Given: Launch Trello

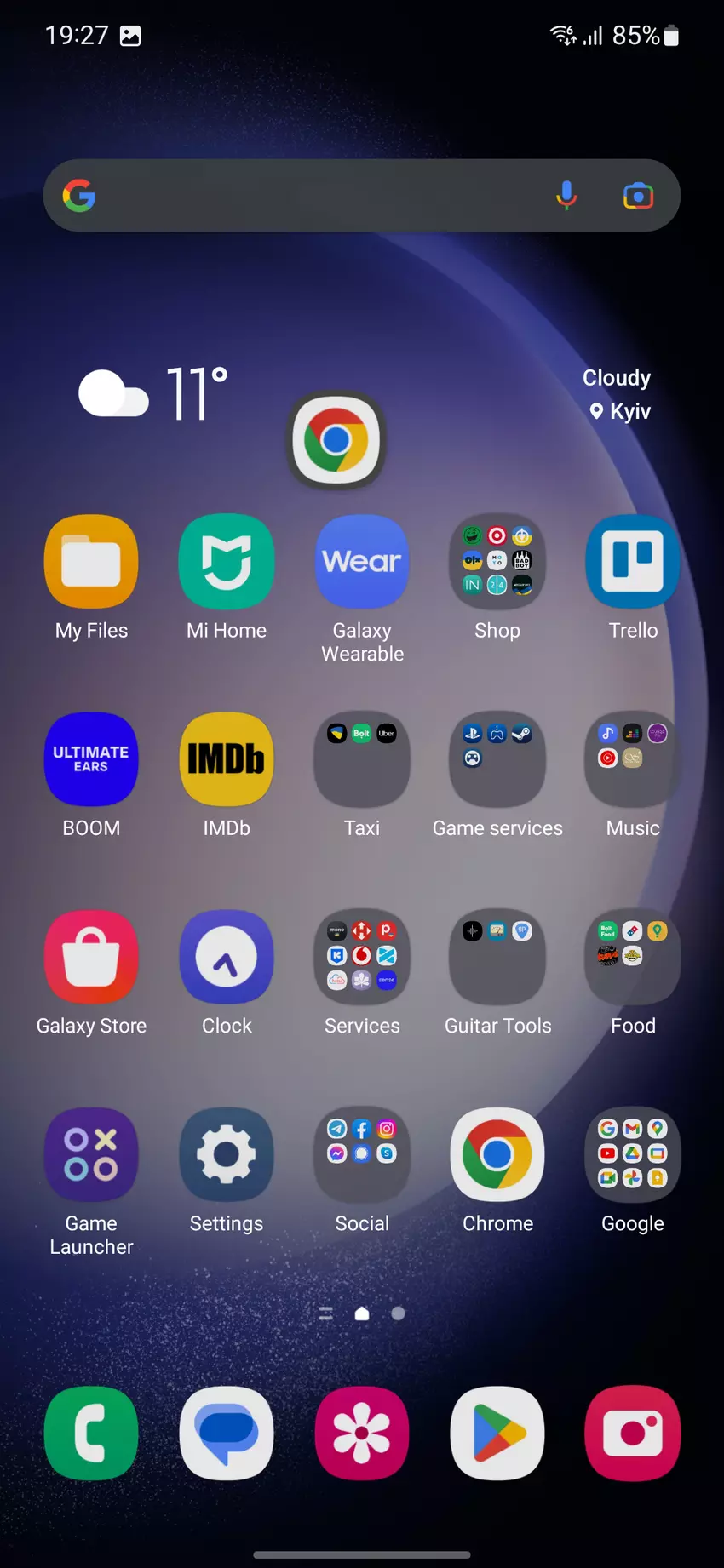Looking at the screenshot, I should point(633,562).
